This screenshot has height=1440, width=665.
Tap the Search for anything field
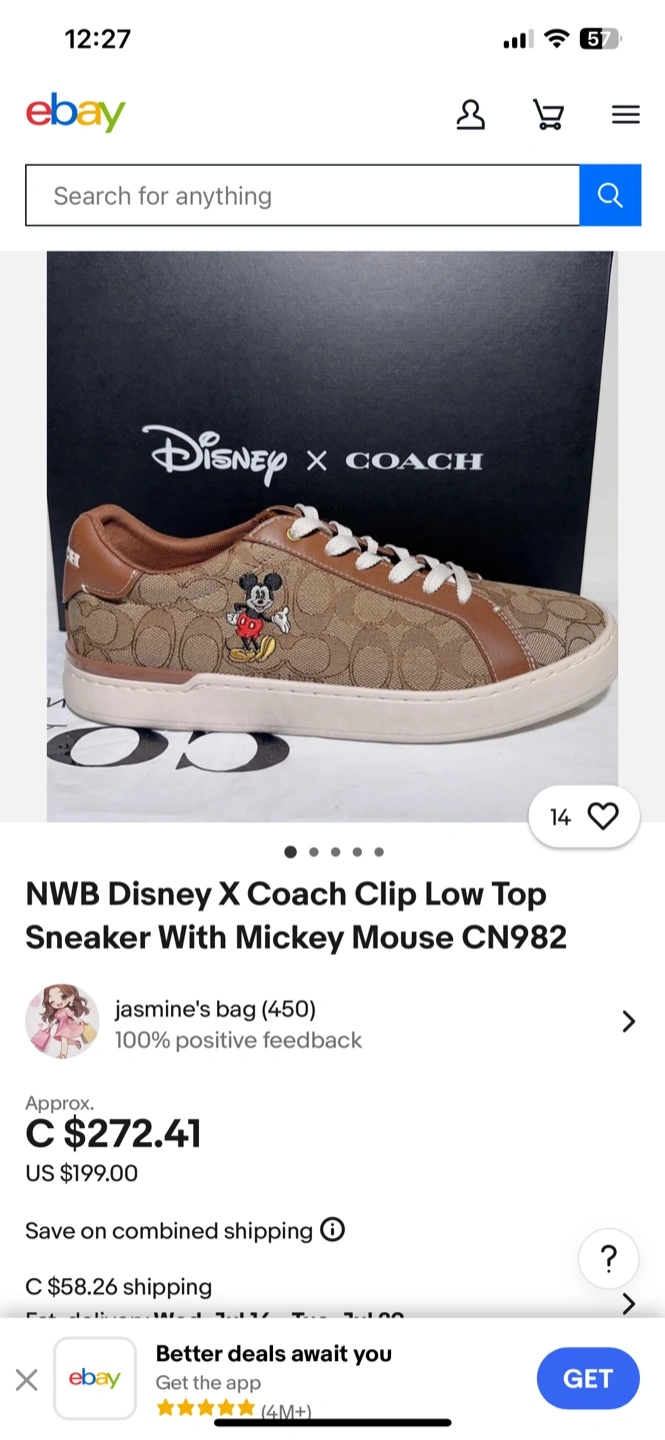(x=300, y=196)
